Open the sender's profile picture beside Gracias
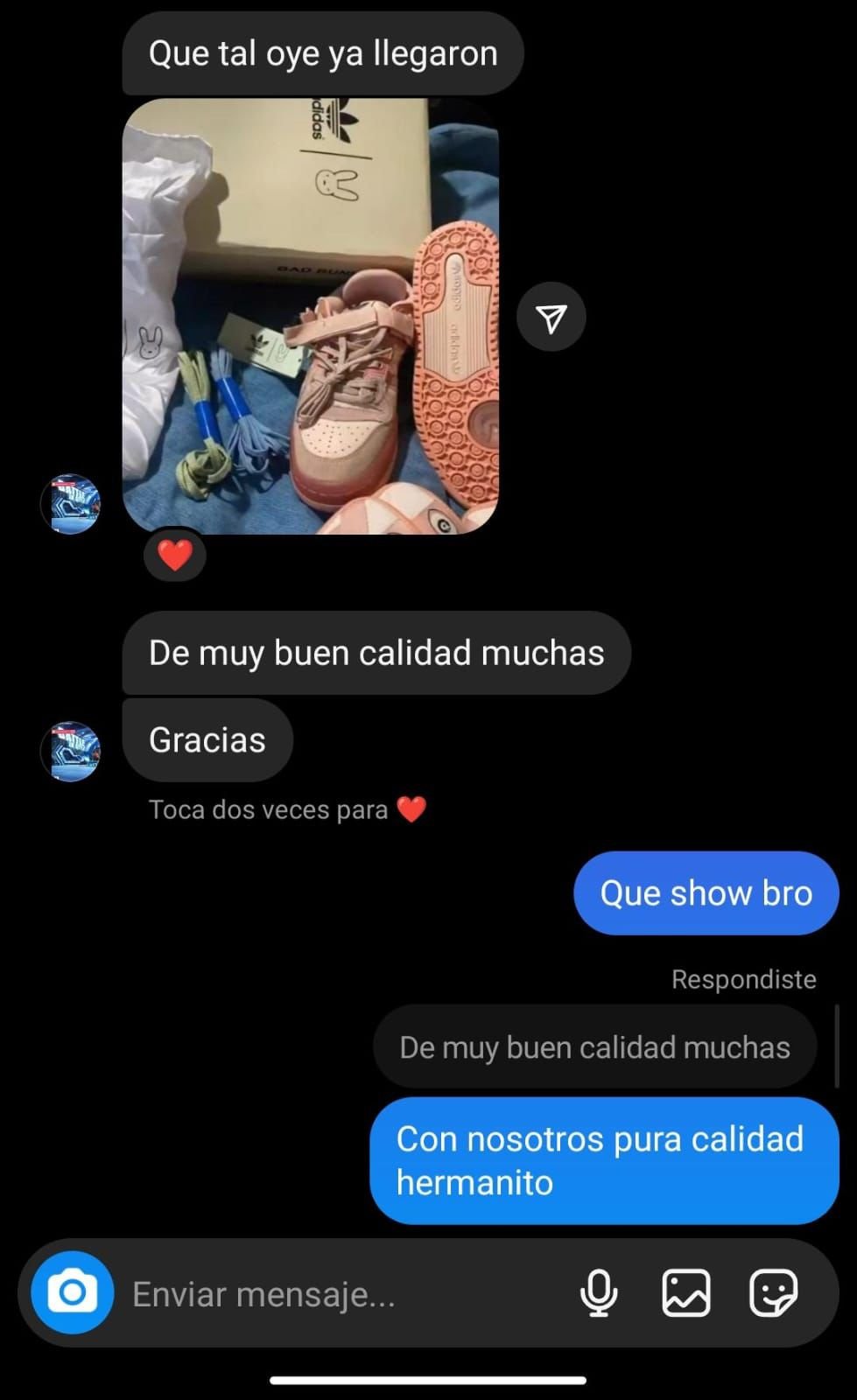Viewport: 857px width, 1400px height. point(71,751)
